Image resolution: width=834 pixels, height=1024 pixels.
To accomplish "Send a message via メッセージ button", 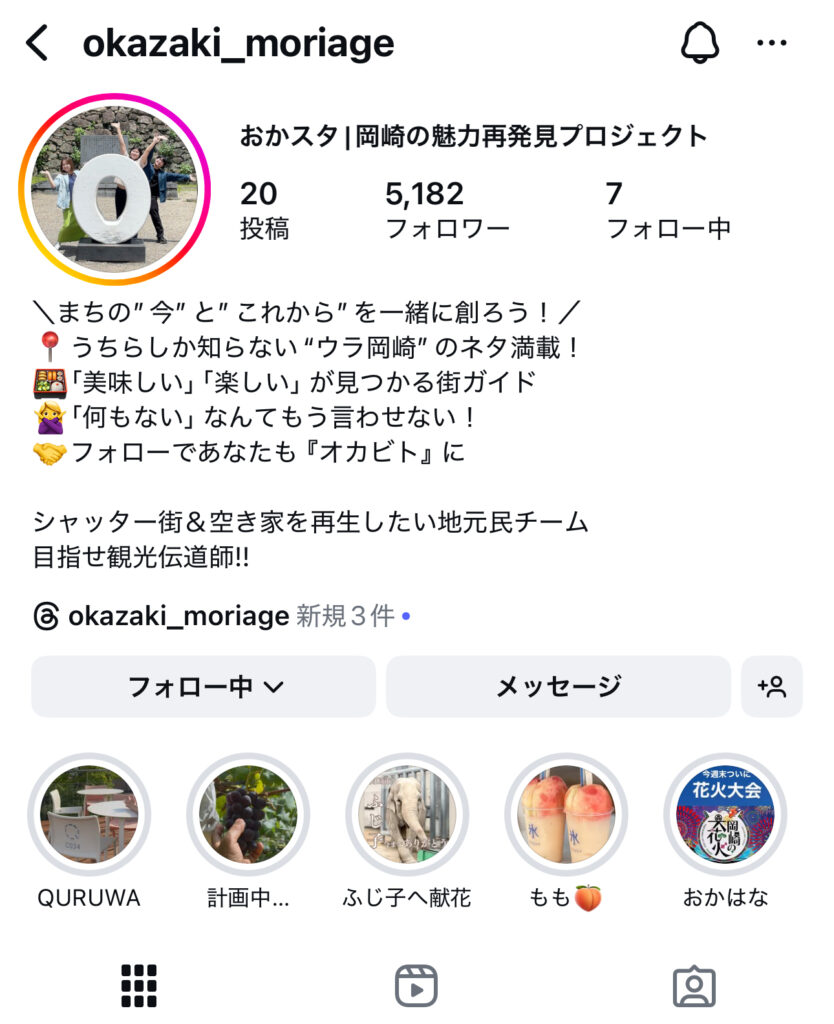I will (558, 687).
